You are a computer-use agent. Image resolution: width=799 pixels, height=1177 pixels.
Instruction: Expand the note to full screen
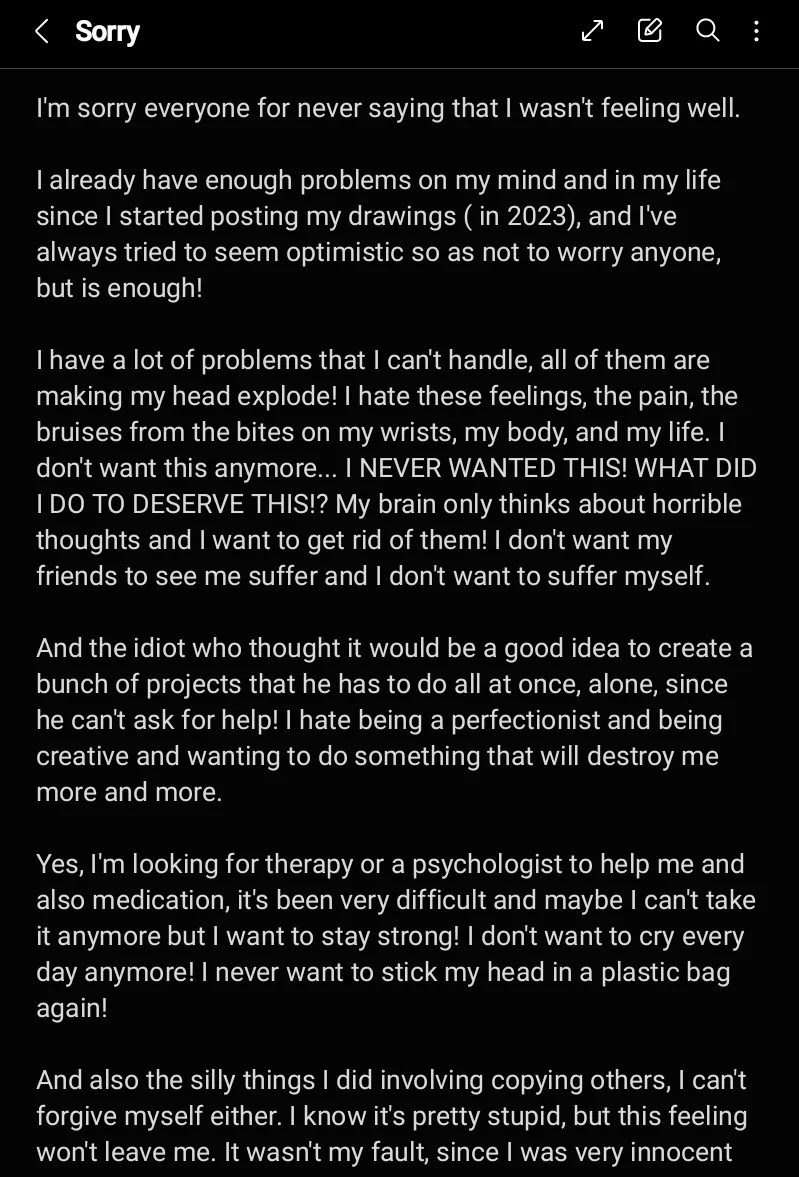(593, 31)
